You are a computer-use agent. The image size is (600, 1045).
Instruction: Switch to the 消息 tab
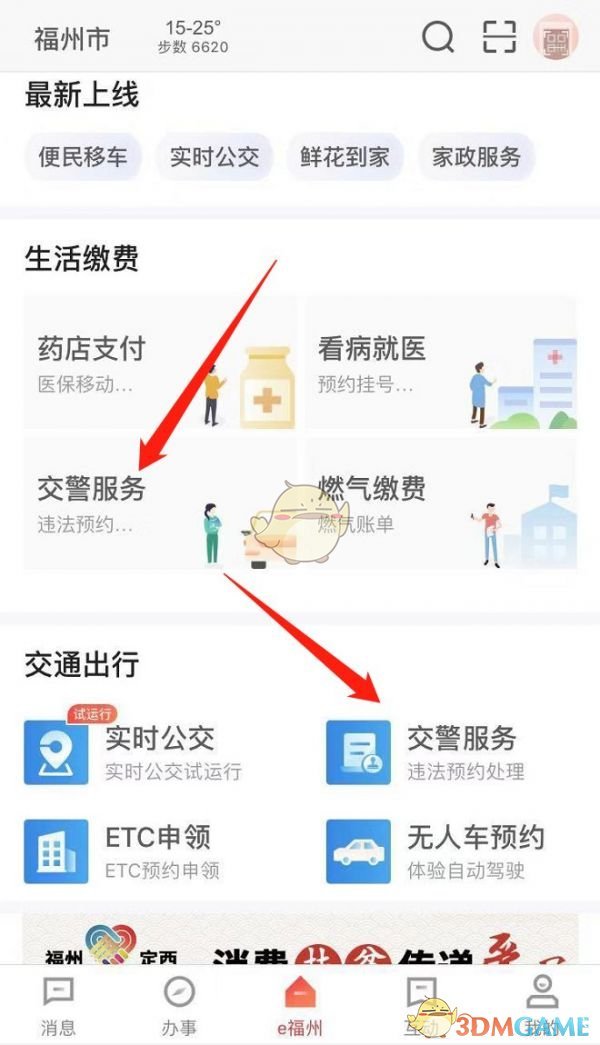pos(58,1005)
